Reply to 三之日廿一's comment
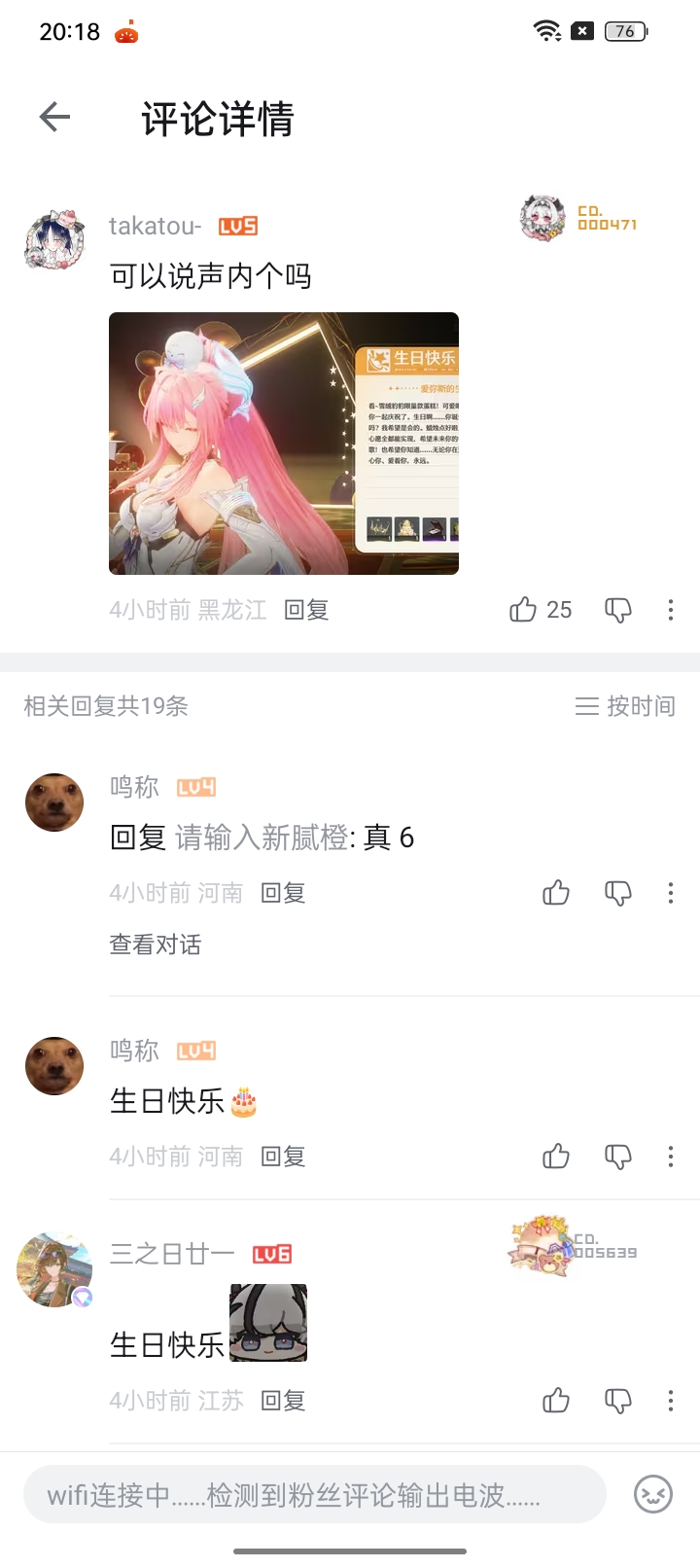Screen dimensions: 700x1568 click(283, 1401)
